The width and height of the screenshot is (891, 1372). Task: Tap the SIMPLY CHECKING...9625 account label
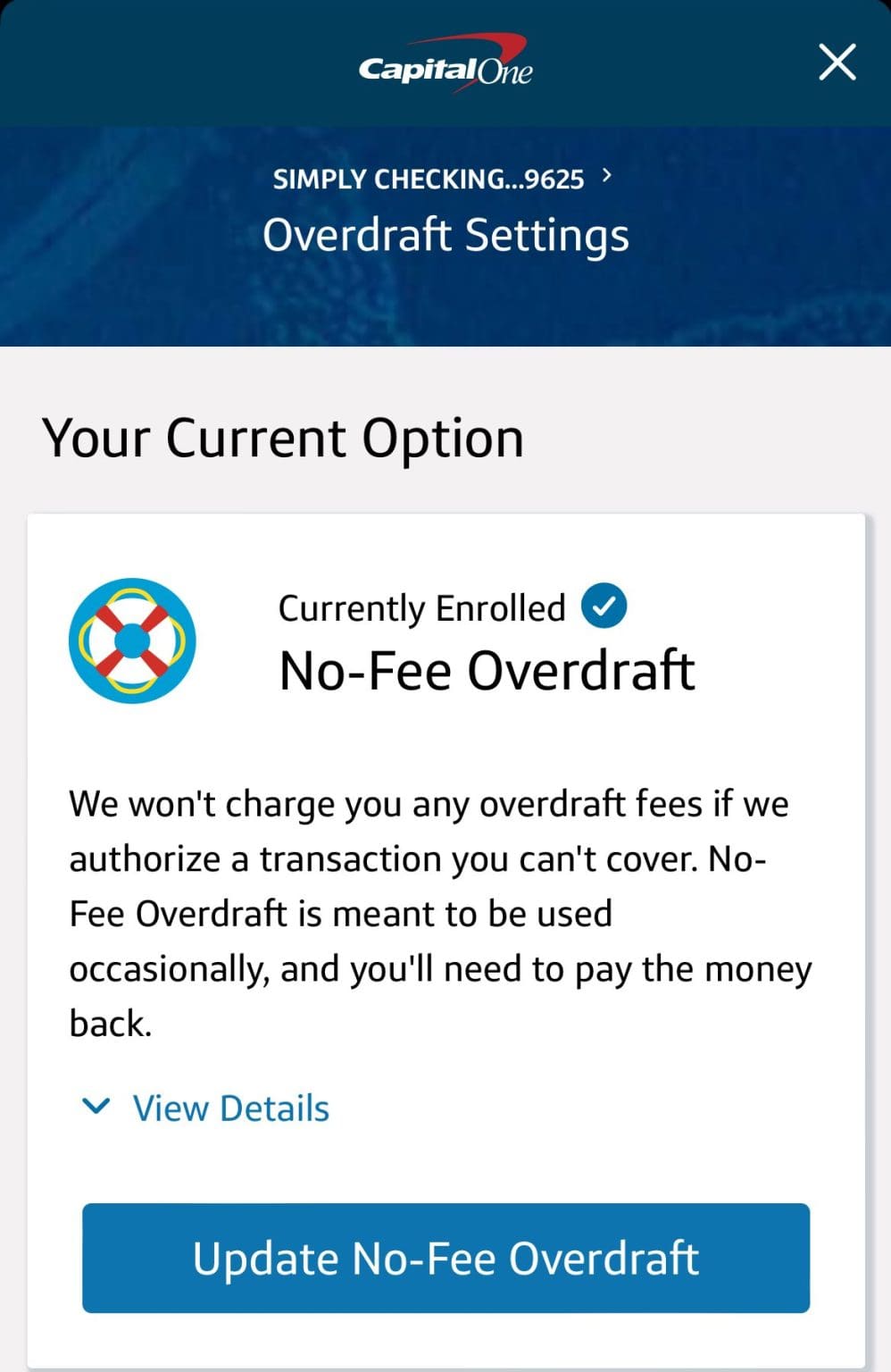tap(429, 177)
